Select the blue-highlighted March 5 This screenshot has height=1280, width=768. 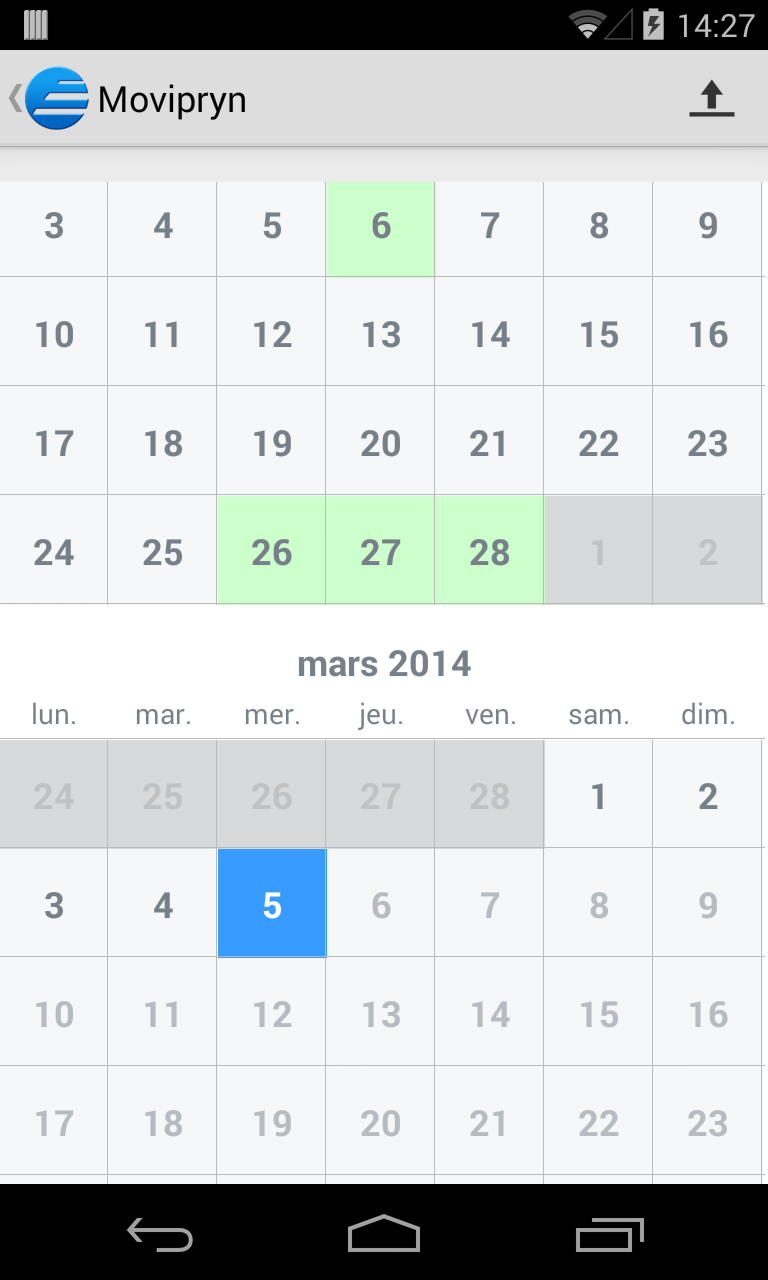tap(272, 904)
